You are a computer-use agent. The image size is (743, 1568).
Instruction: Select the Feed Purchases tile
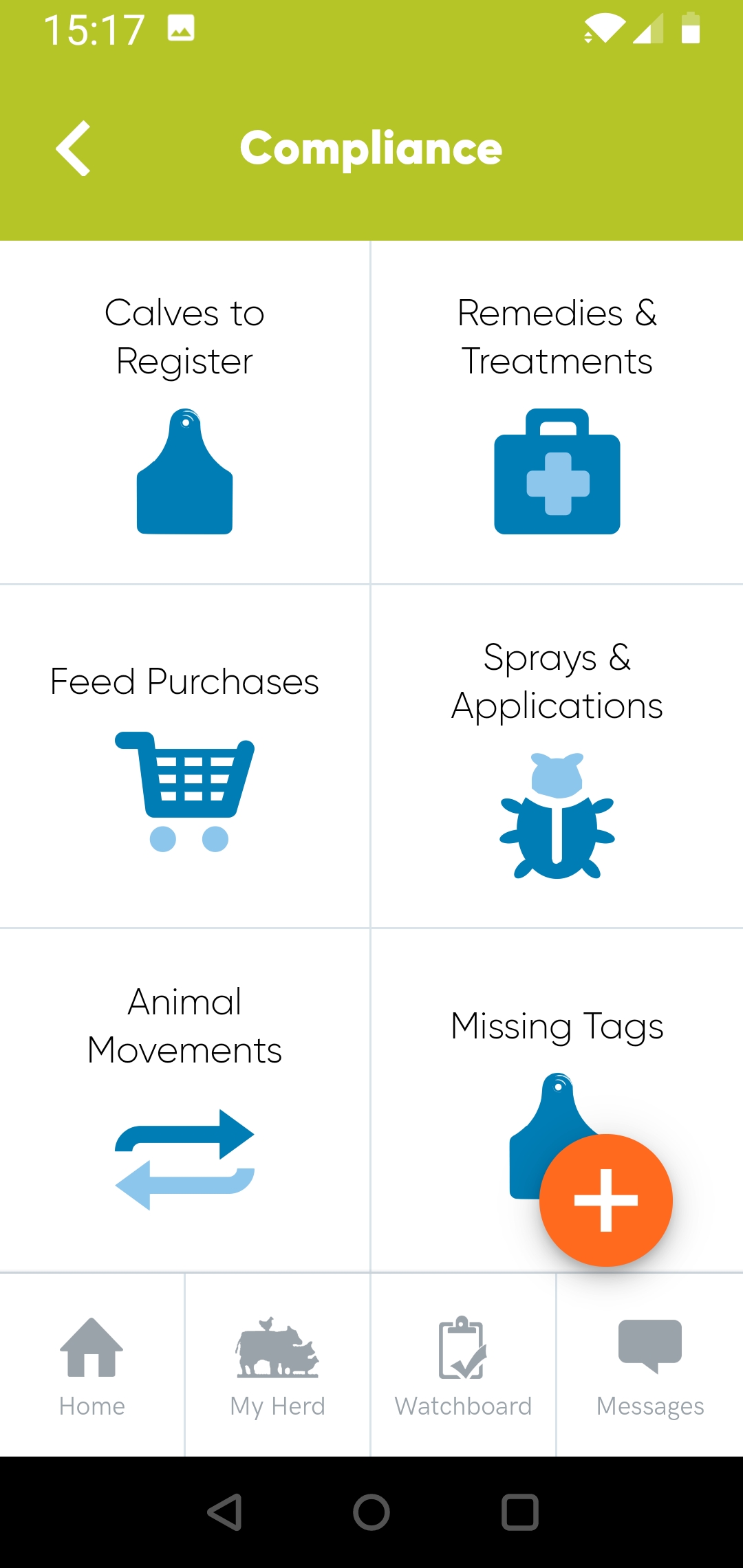(x=184, y=756)
